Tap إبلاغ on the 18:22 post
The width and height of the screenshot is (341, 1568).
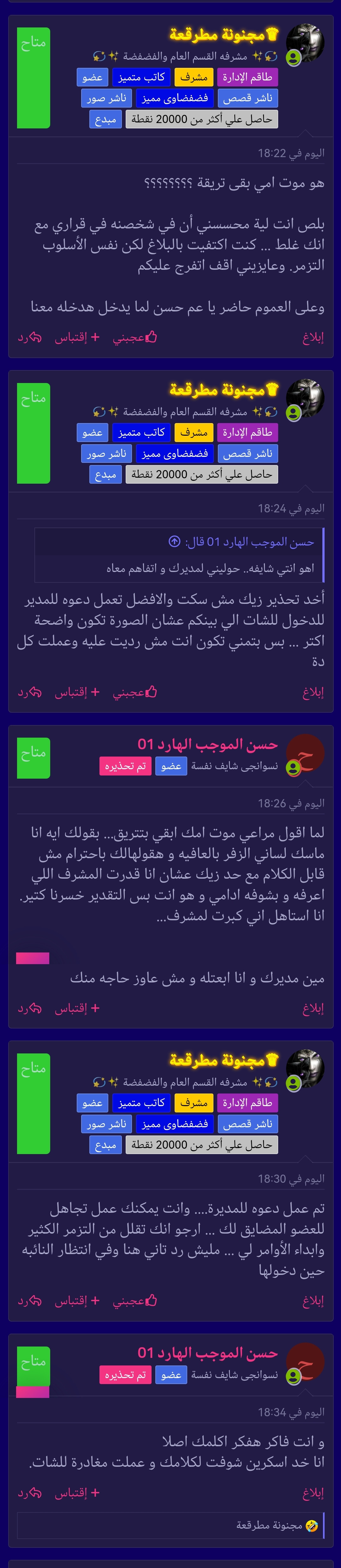pos(313,337)
